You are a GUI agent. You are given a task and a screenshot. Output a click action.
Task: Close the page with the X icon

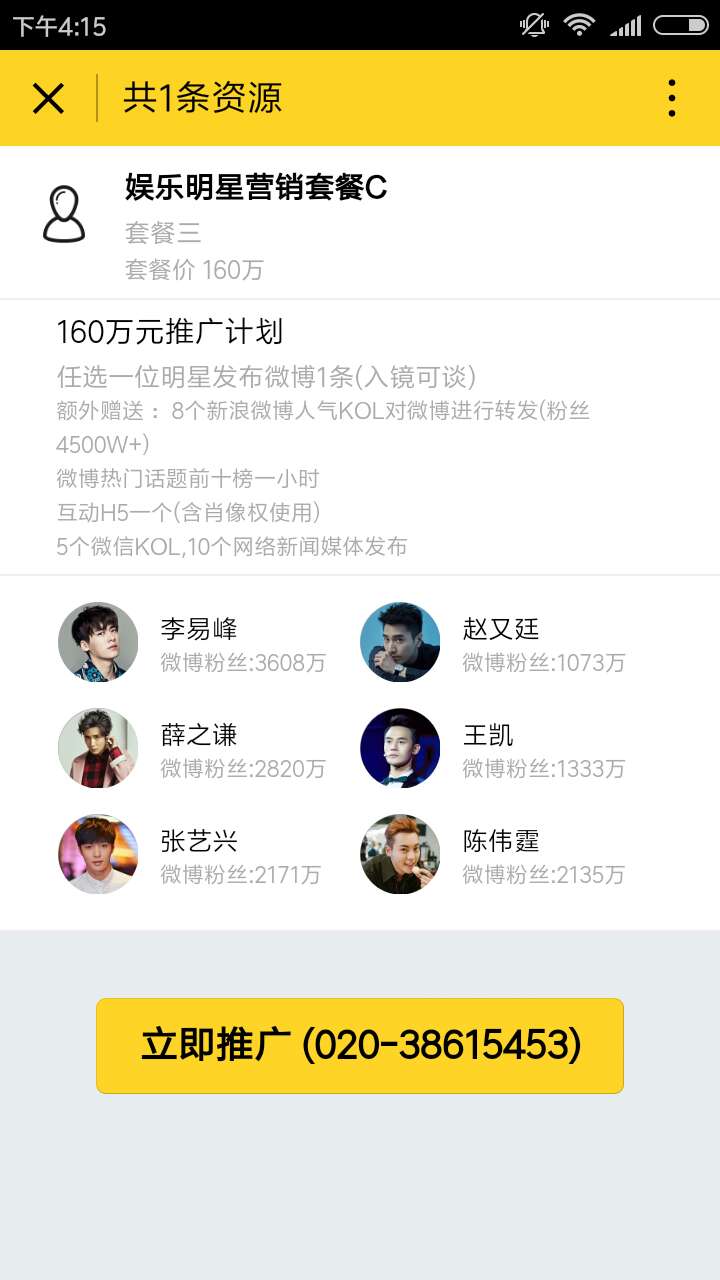48,98
